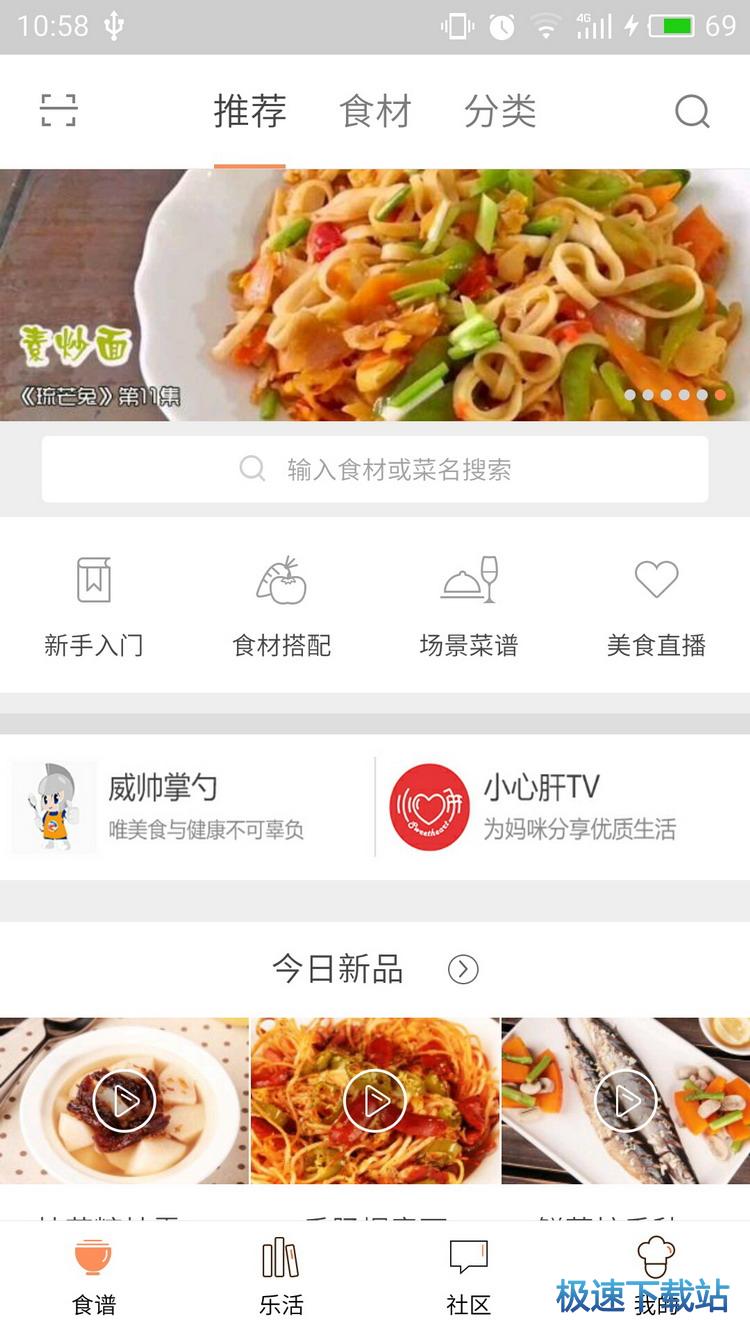The image size is (750, 1333).
Task: Switch to the 分类 tab
Action: [x=500, y=111]
